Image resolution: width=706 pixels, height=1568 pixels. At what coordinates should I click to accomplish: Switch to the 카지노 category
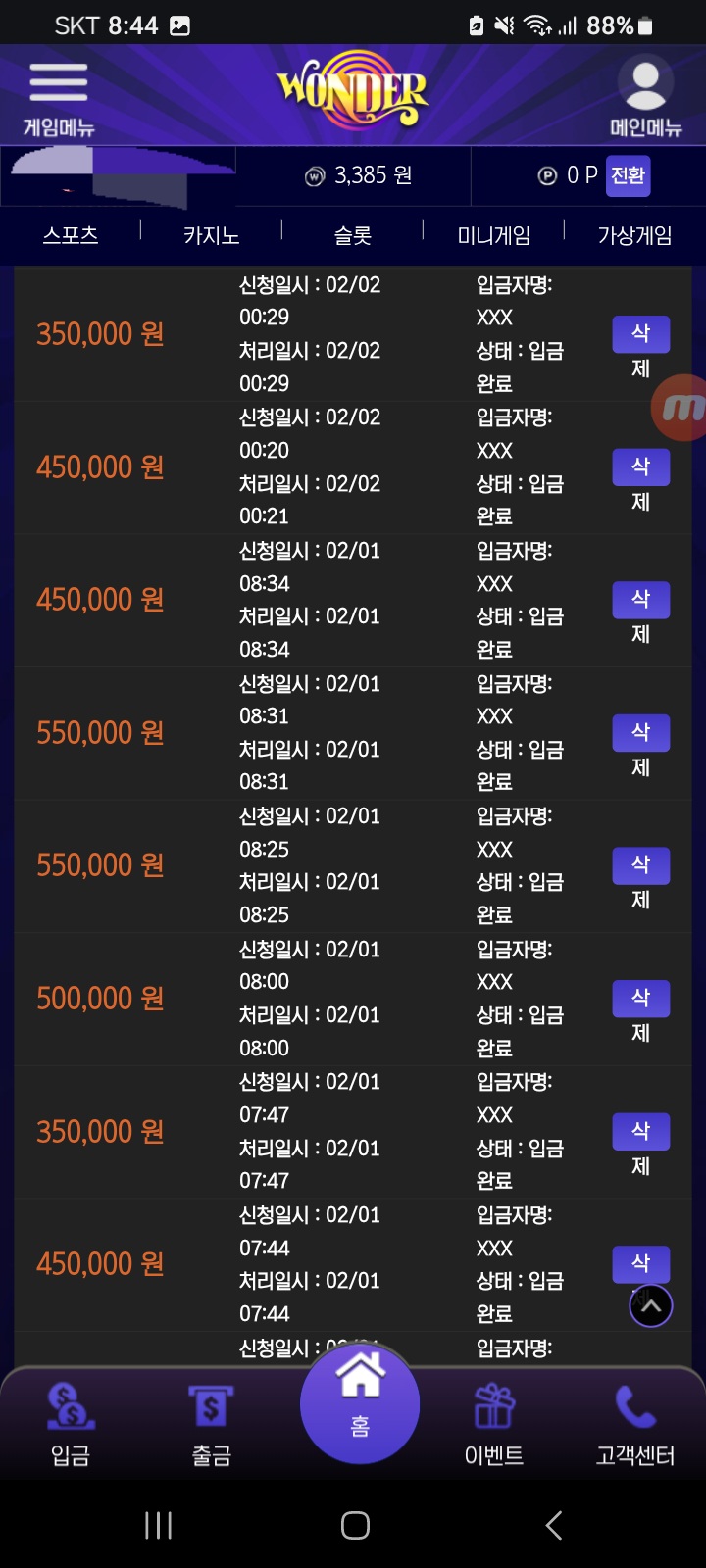212,235
